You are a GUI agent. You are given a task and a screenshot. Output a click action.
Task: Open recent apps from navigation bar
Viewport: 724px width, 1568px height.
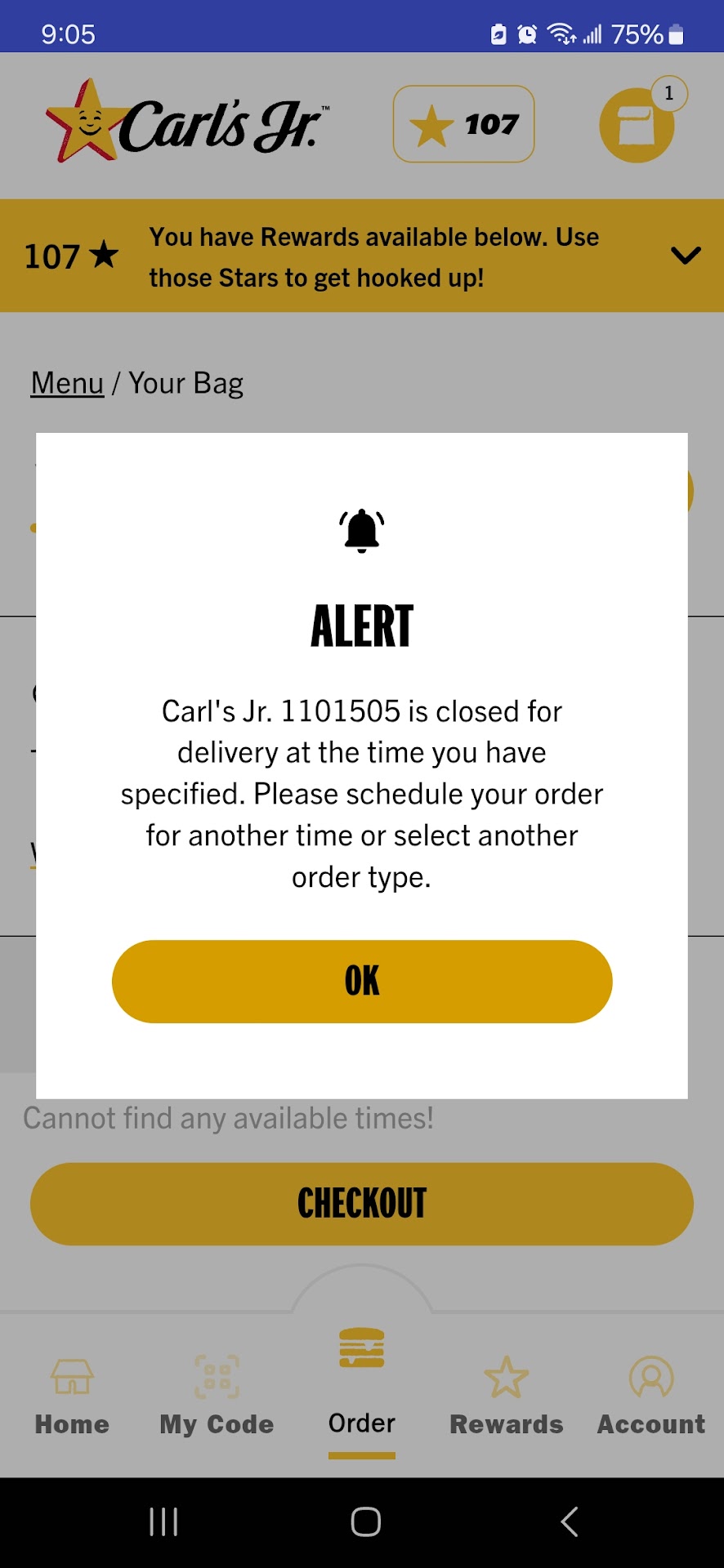tap(163, 1521)
